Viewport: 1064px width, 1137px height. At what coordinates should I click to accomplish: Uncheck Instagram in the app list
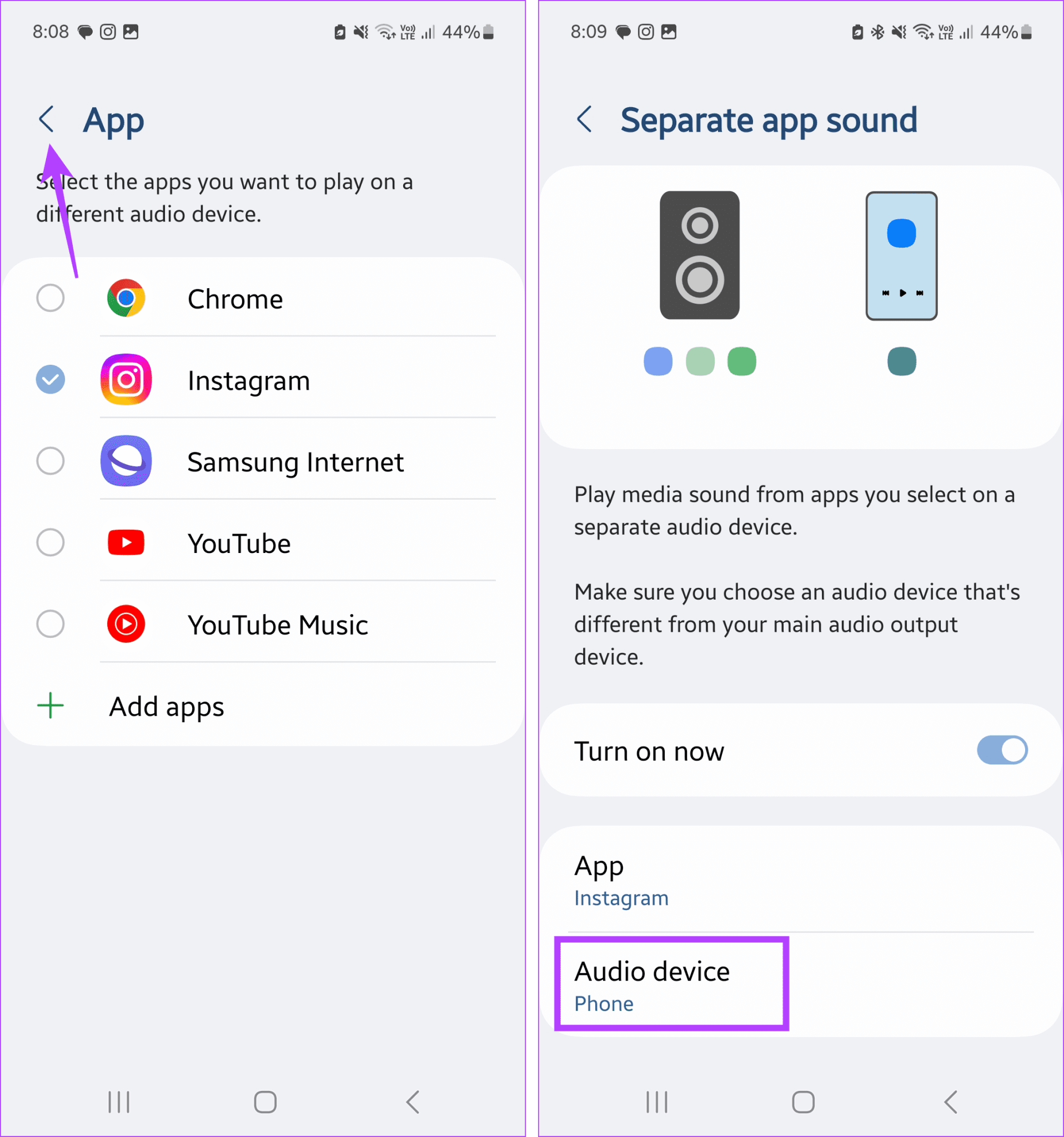[51, 380]
